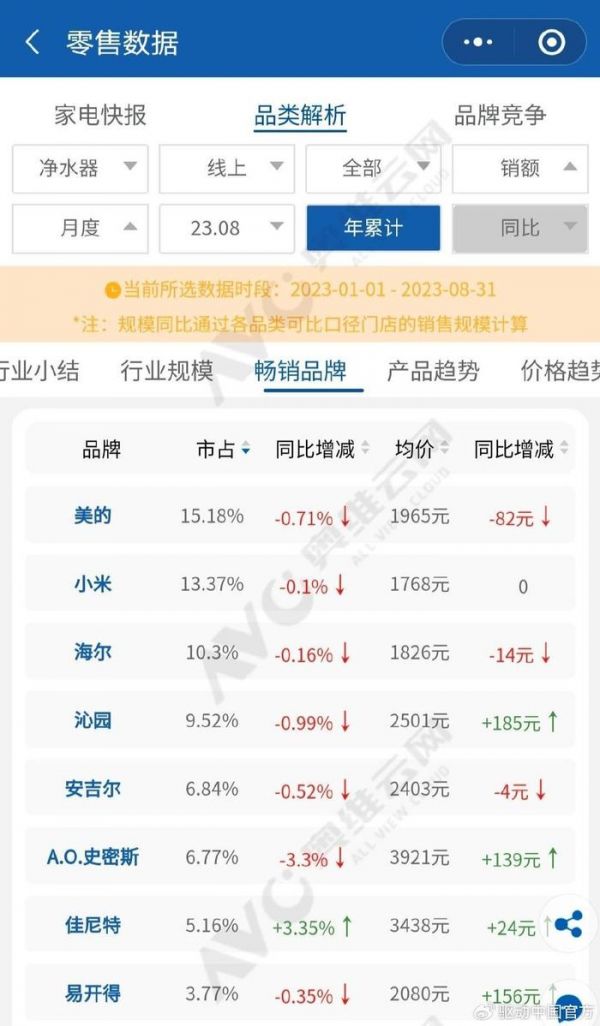The width and height of the screenshot is (600, 1026).
Task: Open the 月度 period dropdown
Action: coord(80,227)
